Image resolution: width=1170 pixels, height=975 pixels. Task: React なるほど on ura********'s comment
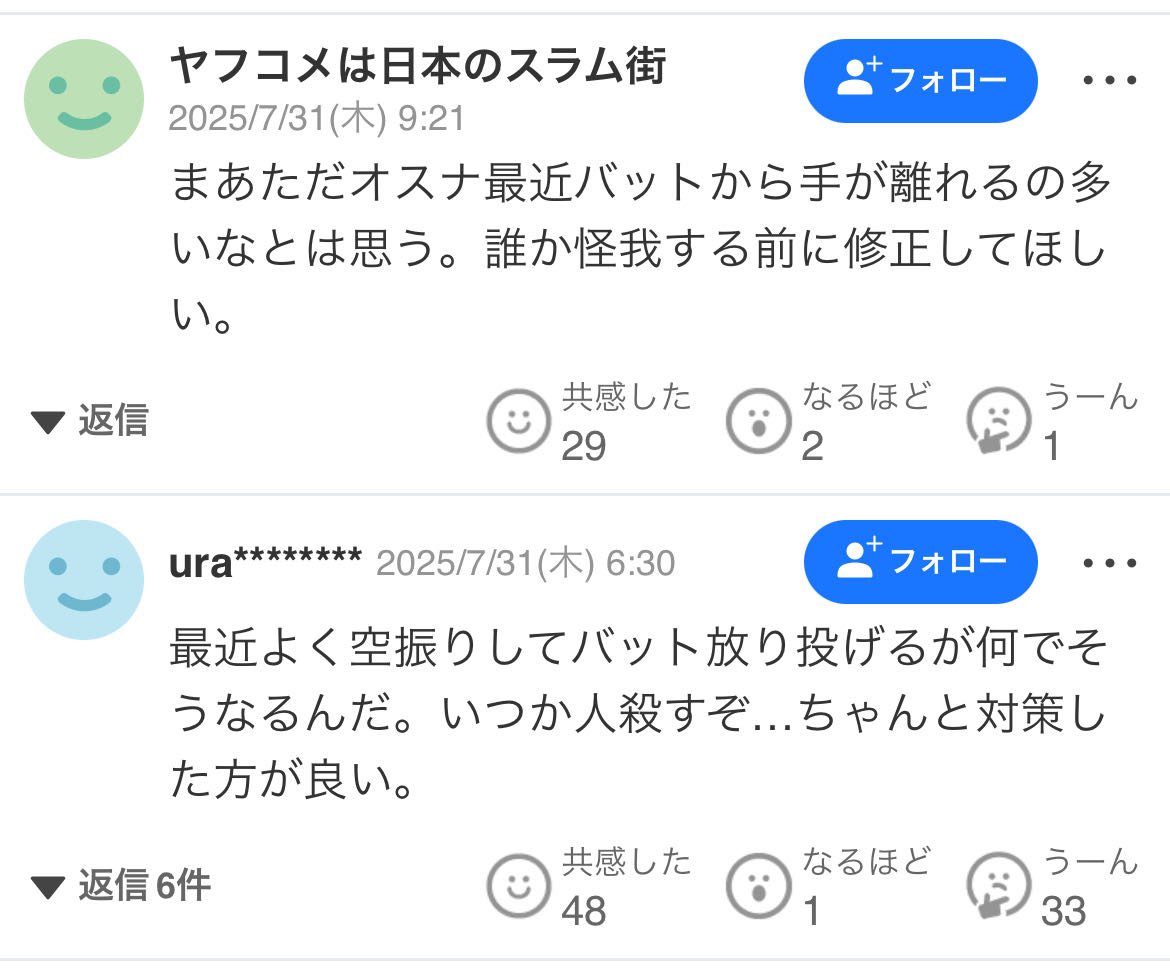pyautogui.click(x=758, y=885)
